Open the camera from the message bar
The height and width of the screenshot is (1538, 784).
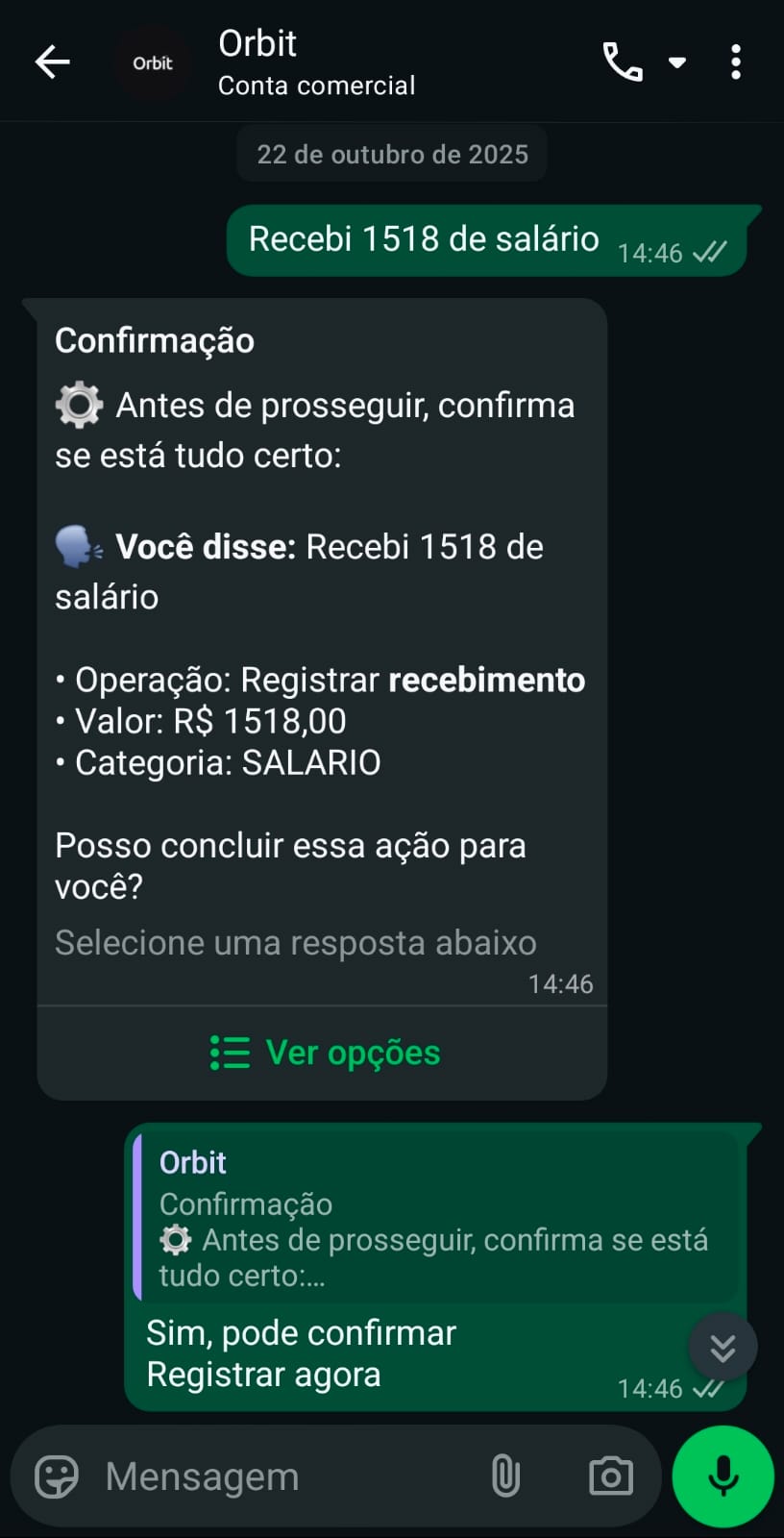tap(609, 1476)
